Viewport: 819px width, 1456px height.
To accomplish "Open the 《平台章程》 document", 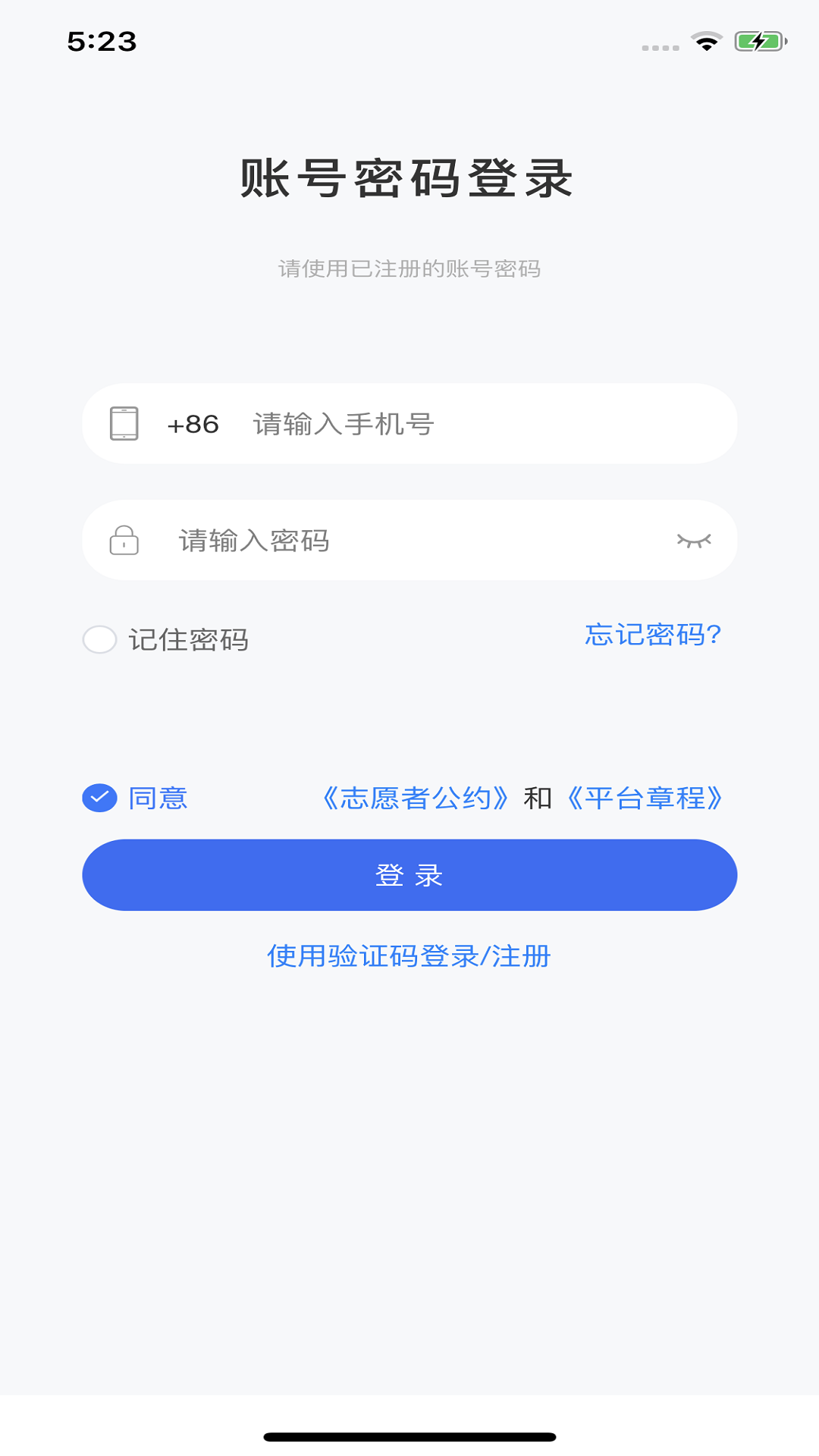I will (x=646, y=798).
